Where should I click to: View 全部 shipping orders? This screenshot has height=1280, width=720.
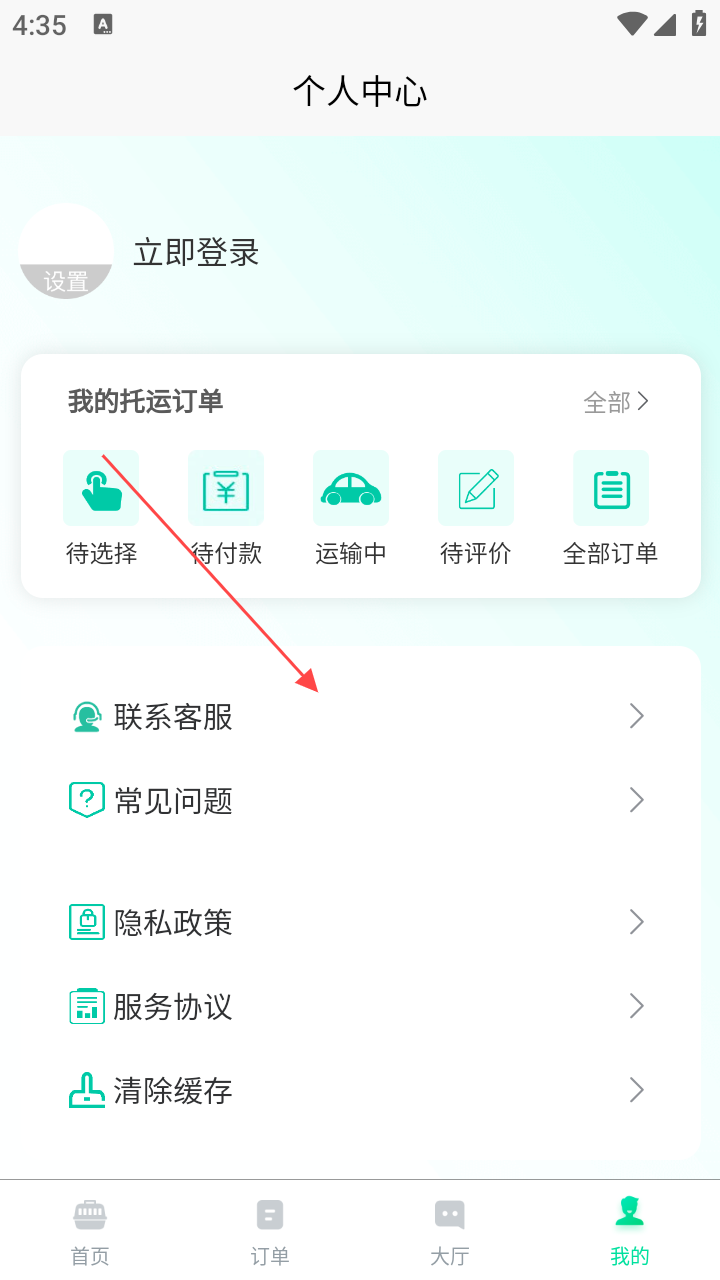tap(616, 402)
